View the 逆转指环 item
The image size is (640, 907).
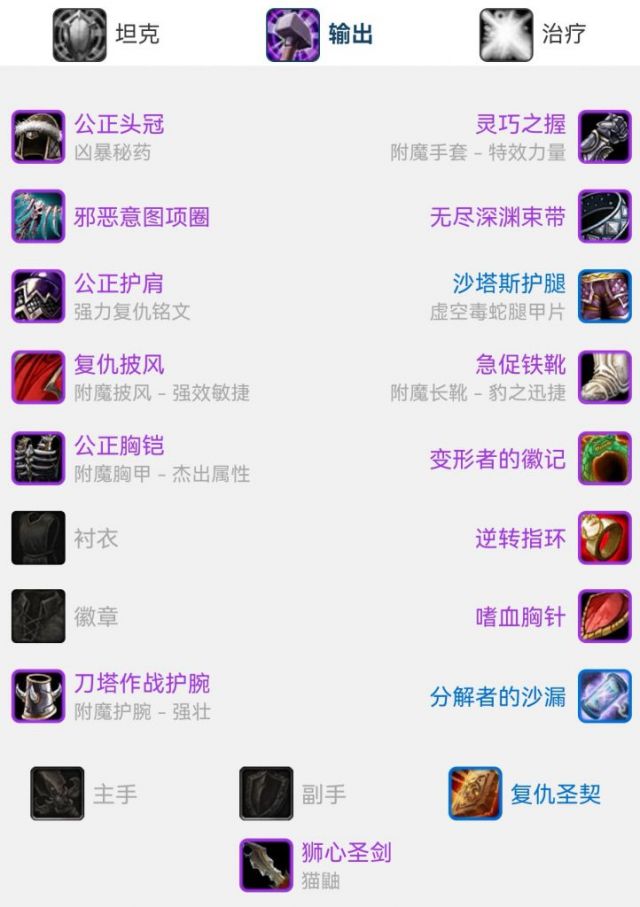coord(521,539)
